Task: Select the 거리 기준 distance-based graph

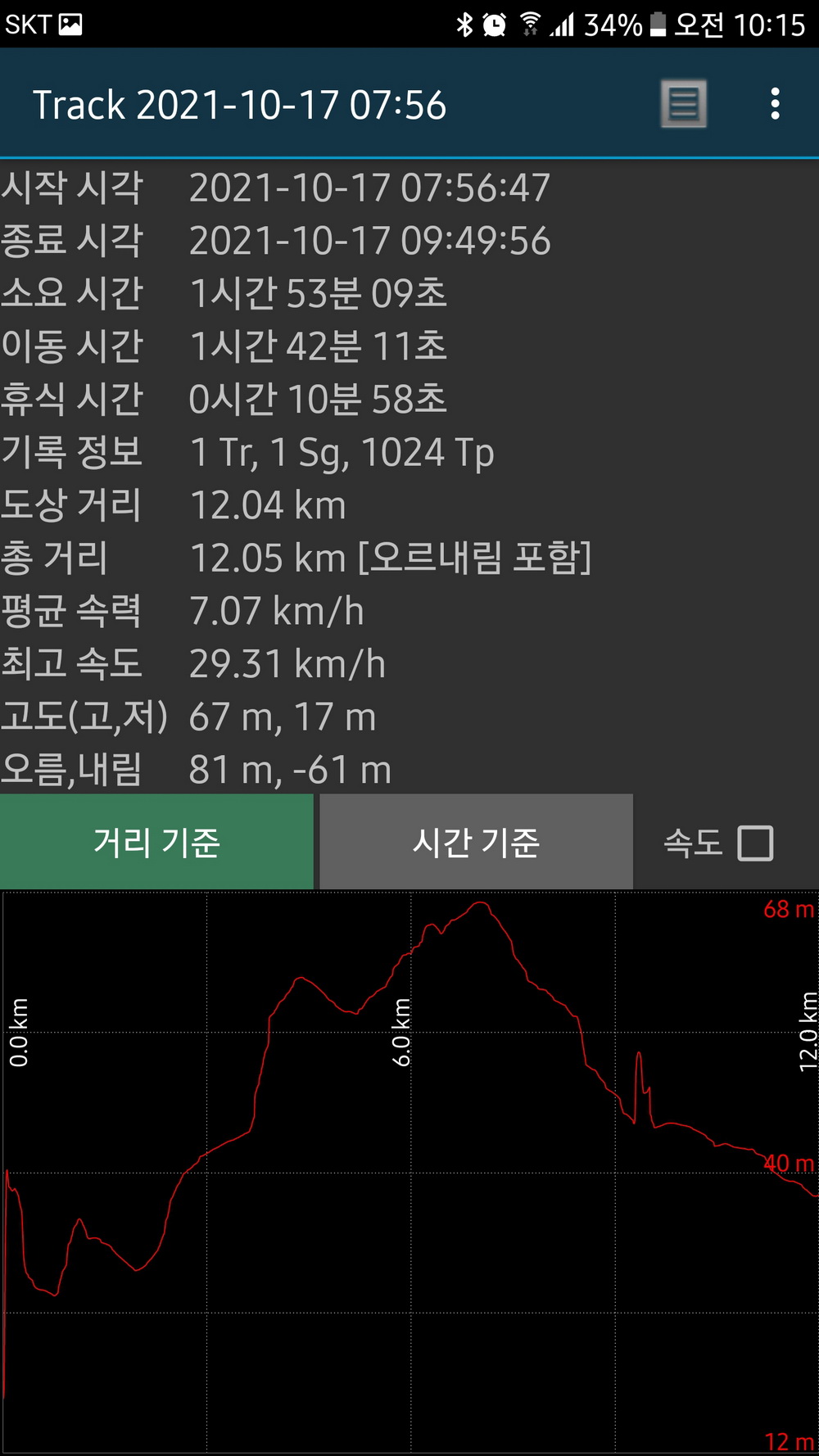Action: [156, 842]
